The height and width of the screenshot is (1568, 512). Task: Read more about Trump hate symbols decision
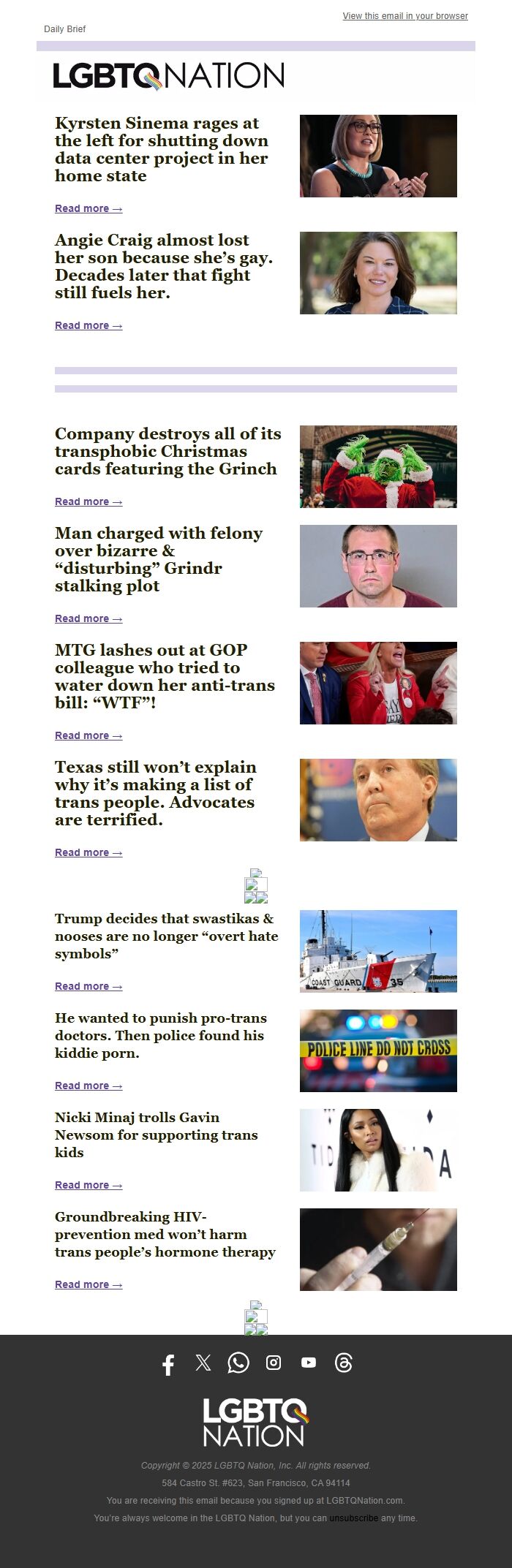[88, 987]
